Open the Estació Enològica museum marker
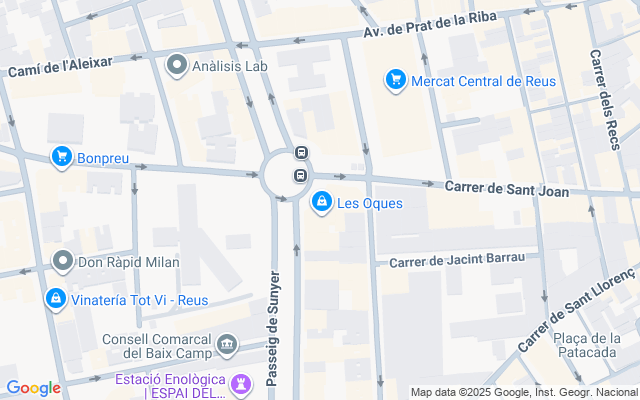This screenshot has height=400, width=640. click(x=240, y=384)
